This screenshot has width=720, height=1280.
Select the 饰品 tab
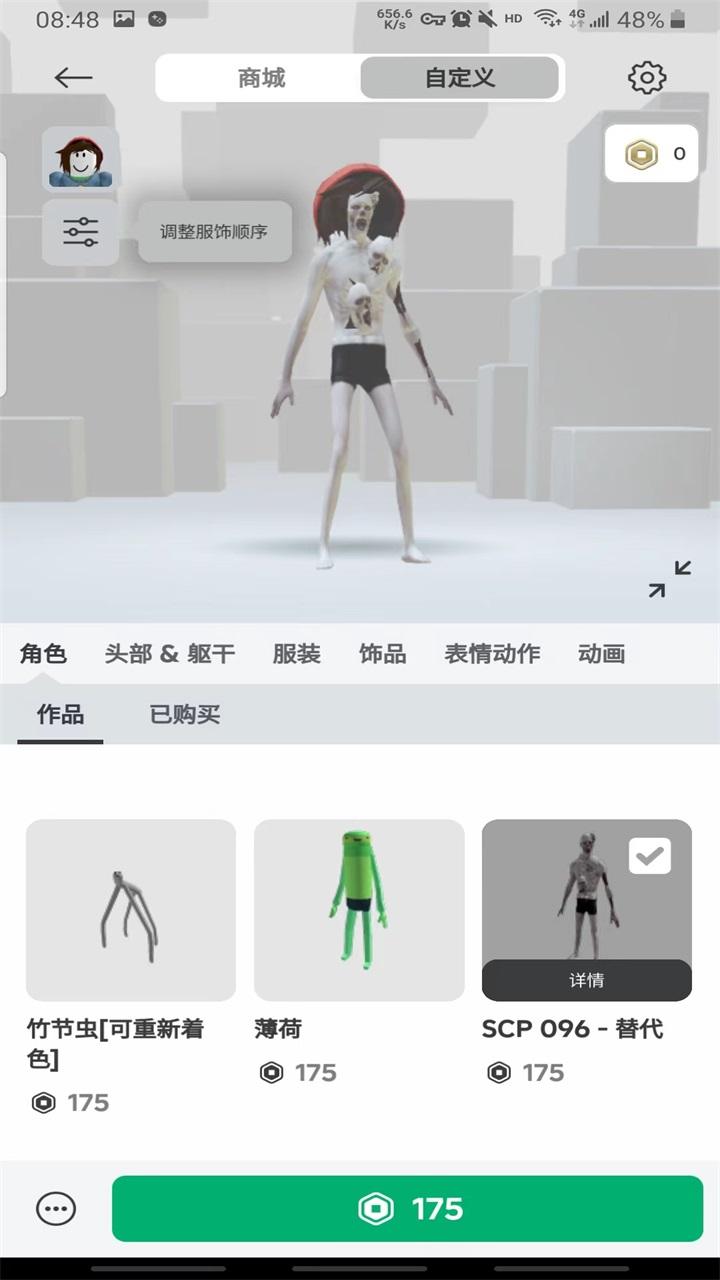(x=383, y=654)
